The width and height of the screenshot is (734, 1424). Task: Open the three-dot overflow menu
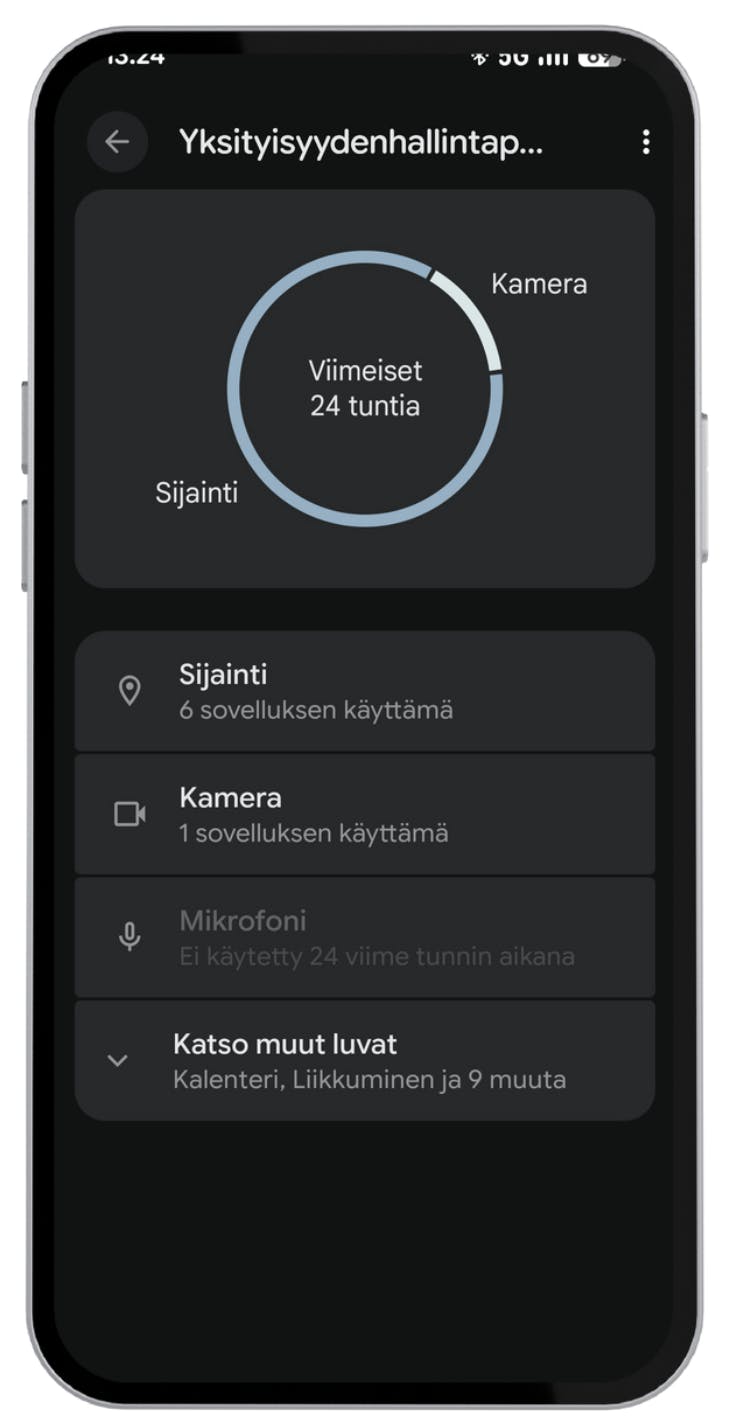[x=646, y=142]
